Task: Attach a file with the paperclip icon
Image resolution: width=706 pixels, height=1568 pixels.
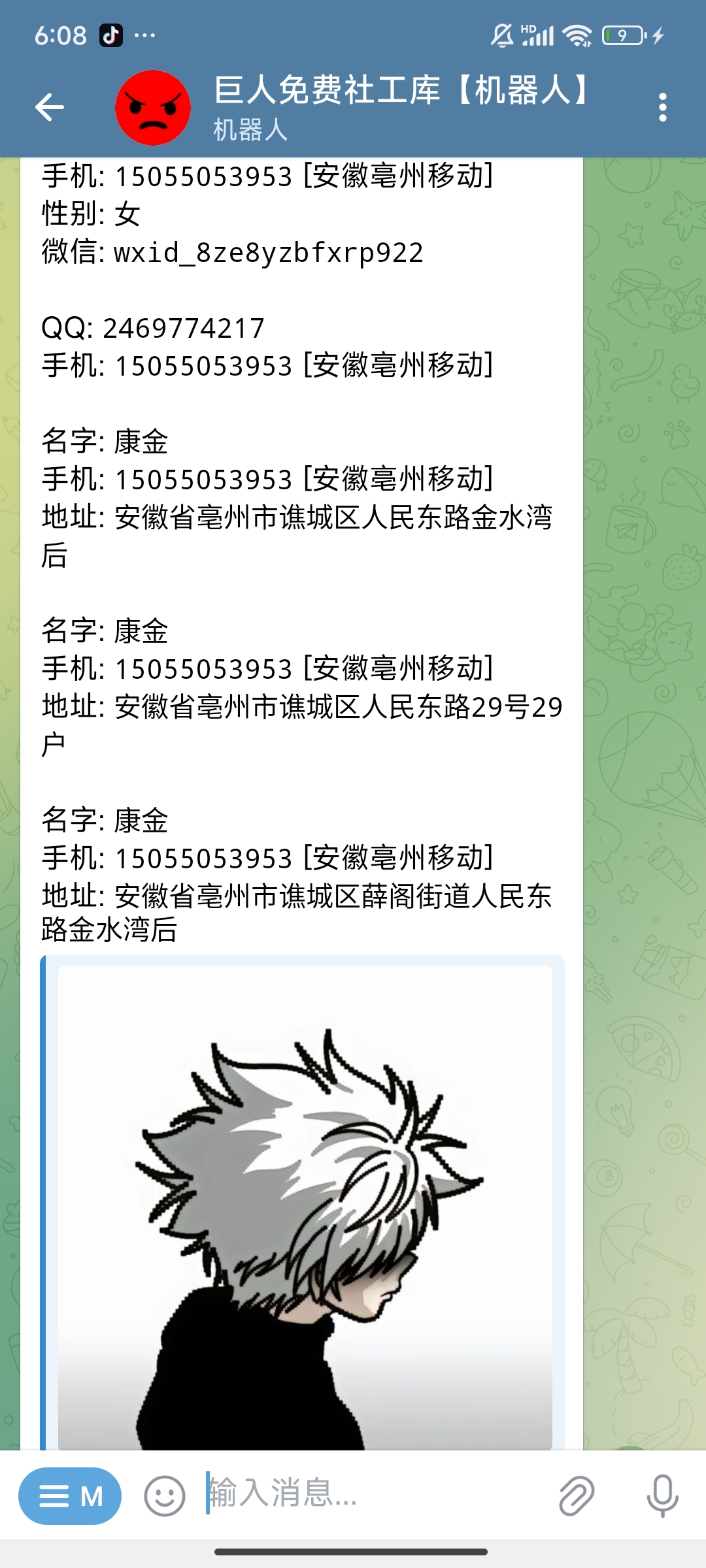Action: (x=577, y=1495)
